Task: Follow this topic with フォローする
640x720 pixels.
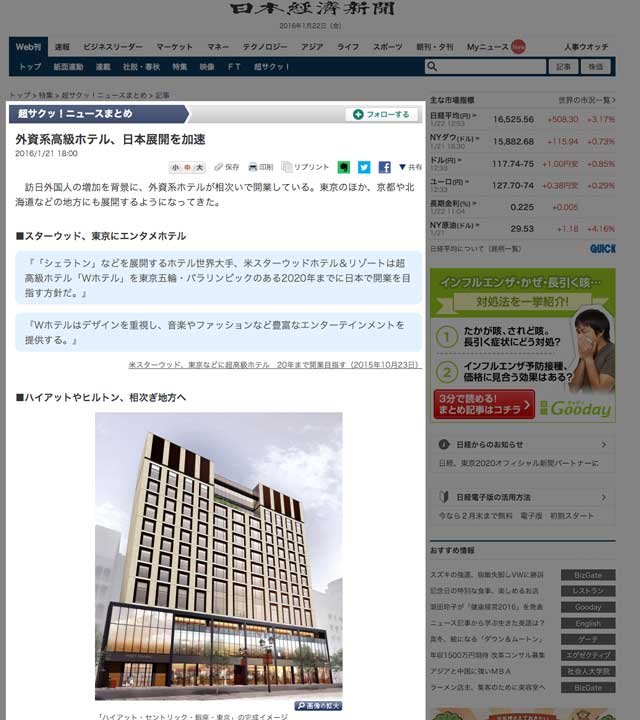Action: [x=382, y=115]
